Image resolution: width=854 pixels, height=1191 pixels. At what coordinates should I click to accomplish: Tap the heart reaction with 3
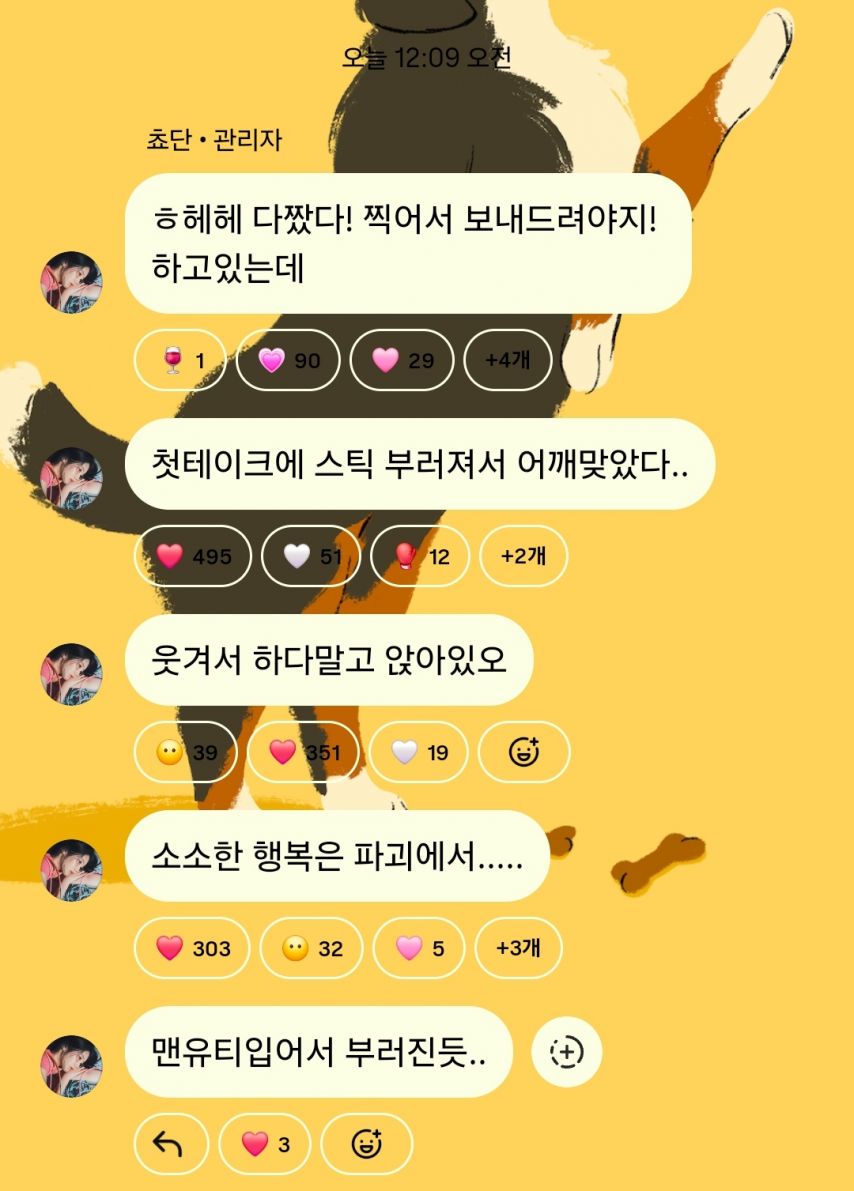point(265,1144)
